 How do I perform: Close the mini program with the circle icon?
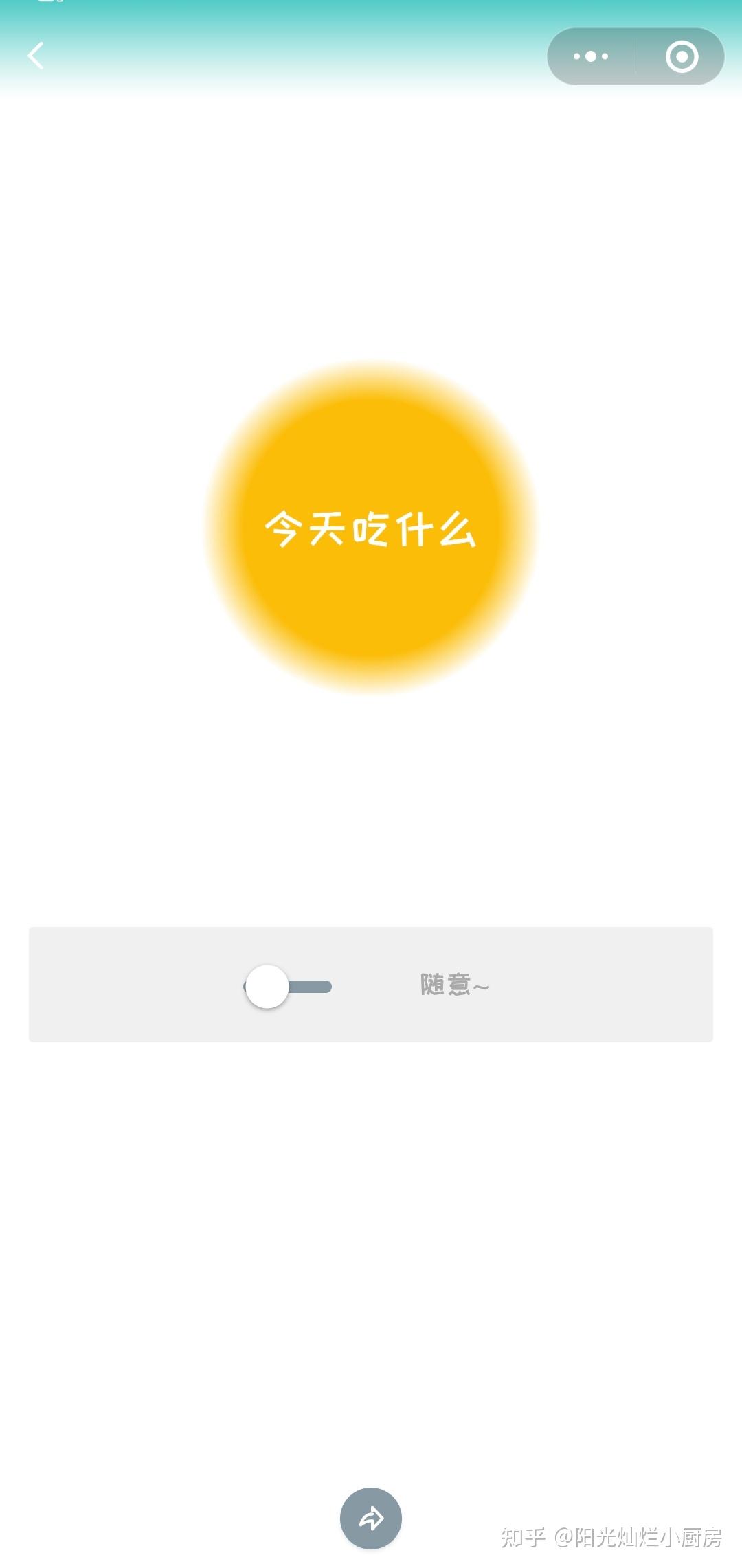tap(682, 56)
